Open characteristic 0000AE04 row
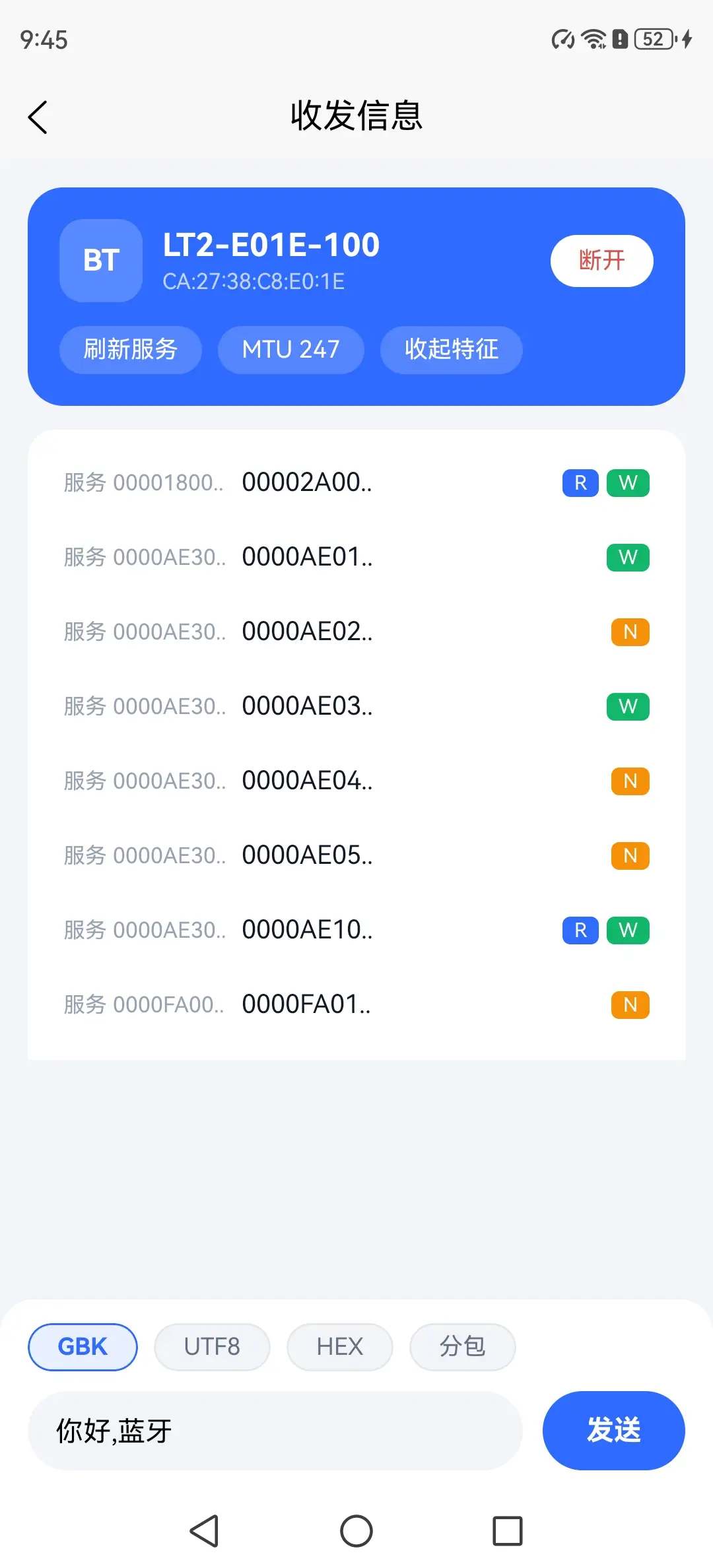This screenshot has width=713, height=1568. tap(356, 781)
